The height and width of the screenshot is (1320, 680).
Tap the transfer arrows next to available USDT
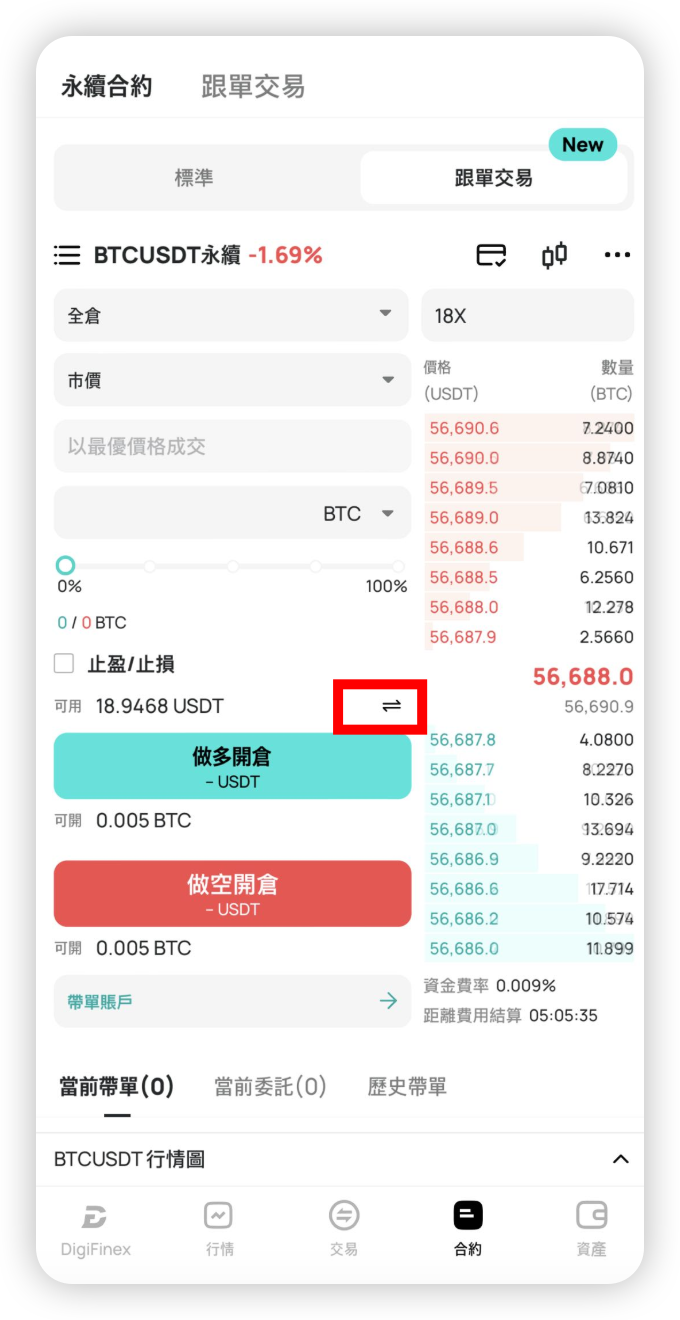pyautogui.click(x=391, y=706)
